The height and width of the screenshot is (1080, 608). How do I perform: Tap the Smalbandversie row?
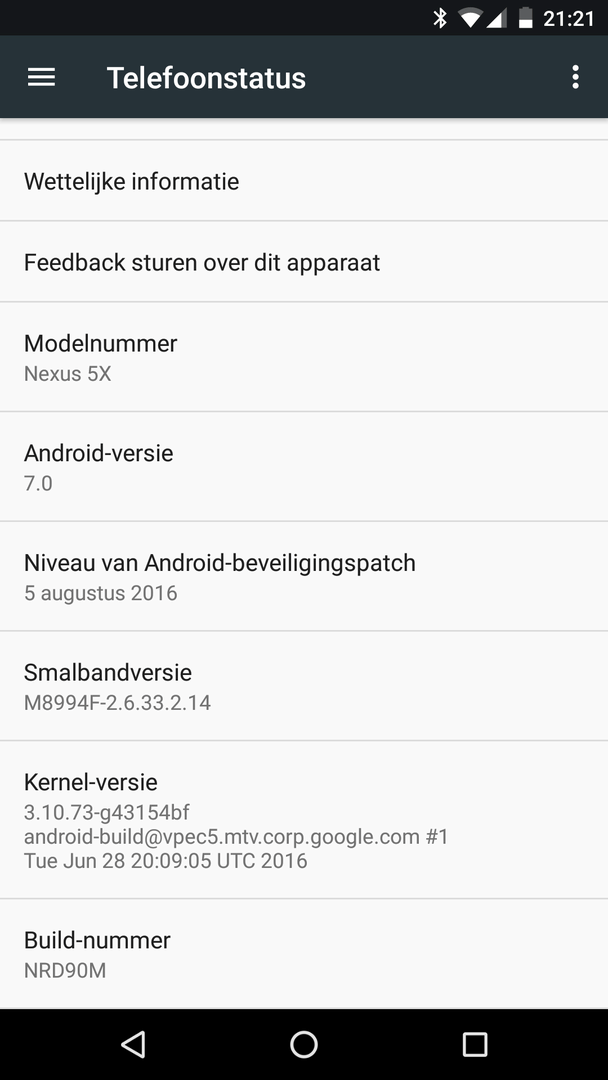tap(304, 686)
